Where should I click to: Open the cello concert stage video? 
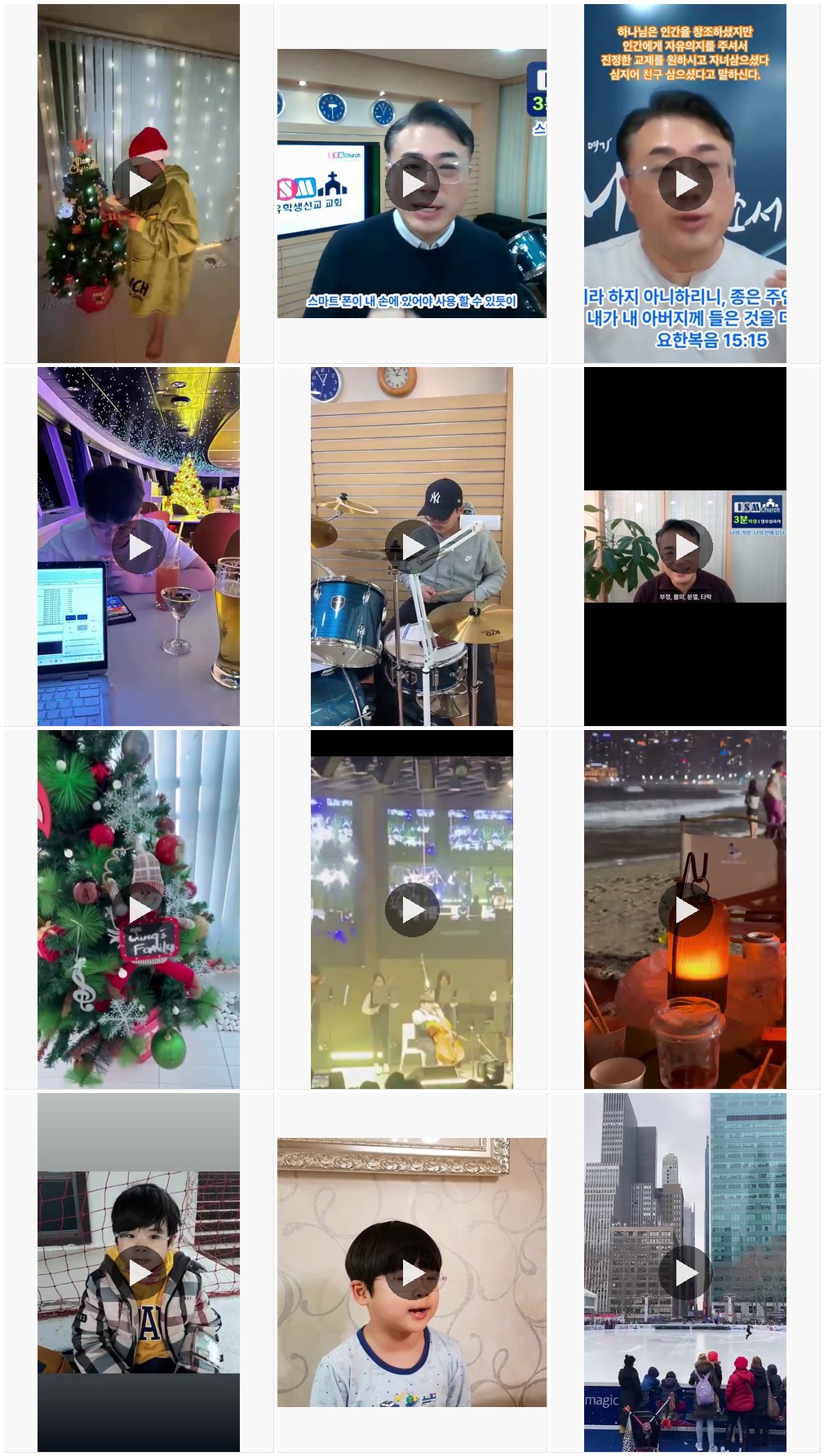412,909
